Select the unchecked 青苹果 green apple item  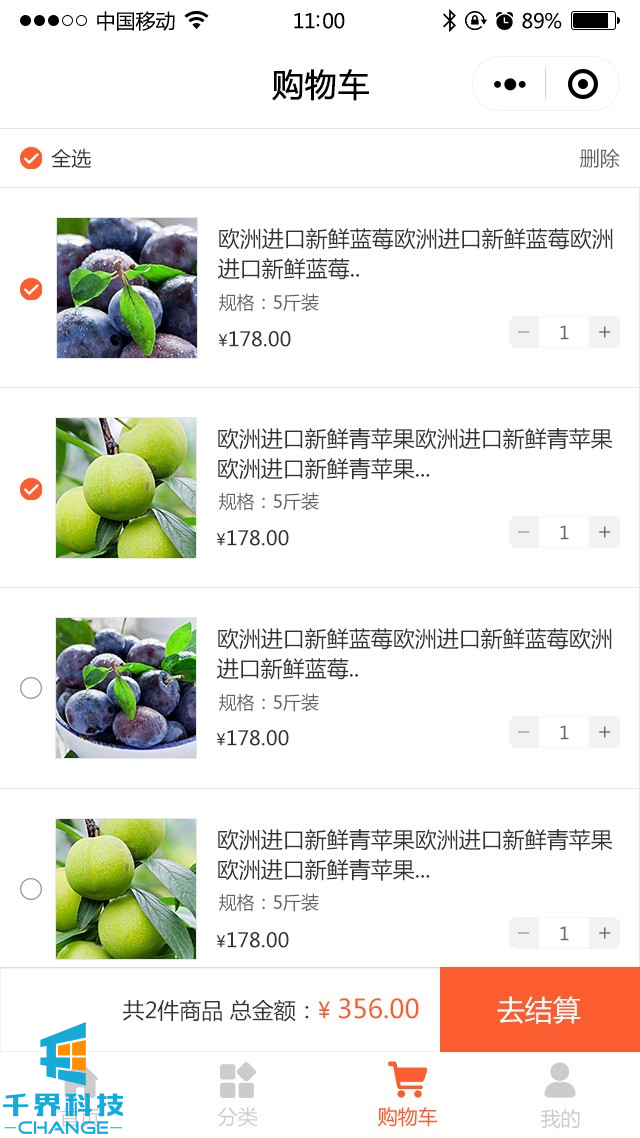tap(31, 888)
